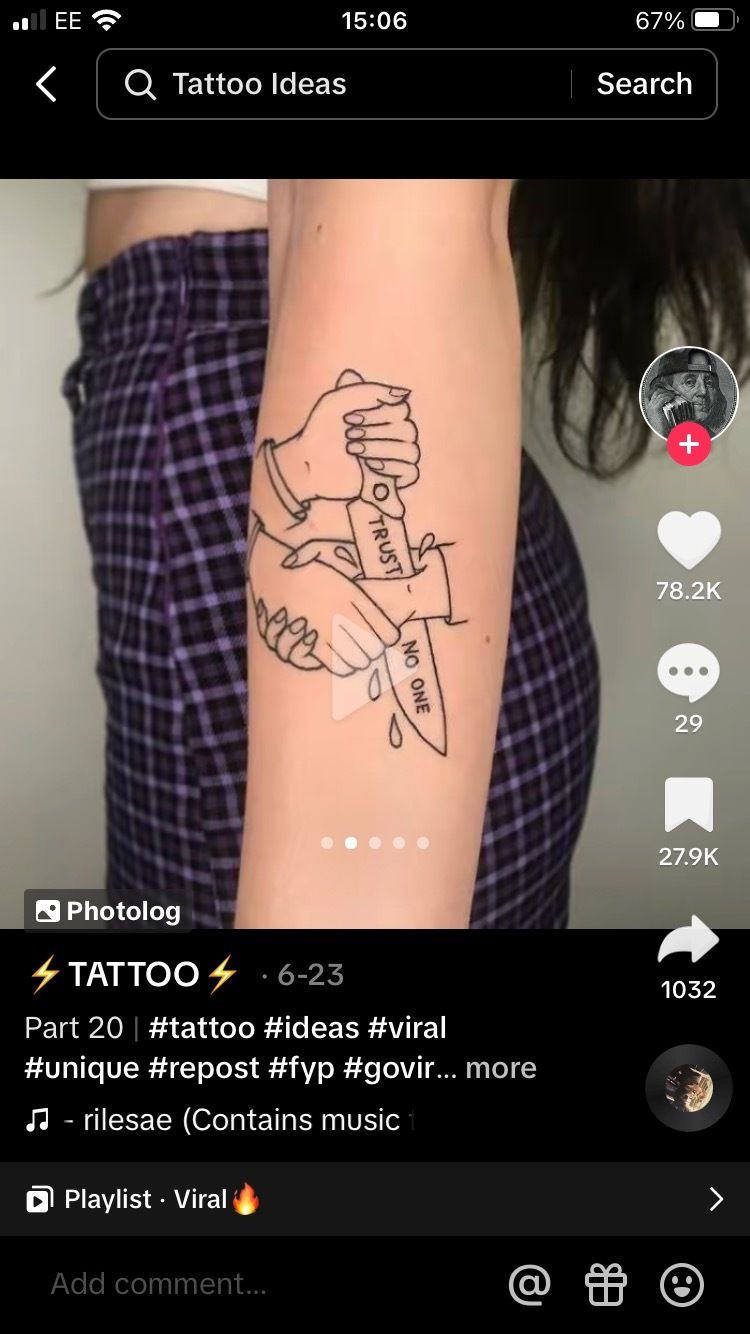Share this post with the arrow icon
The width and height of the screenshot is (750, 1334).
tap(688, 941)
